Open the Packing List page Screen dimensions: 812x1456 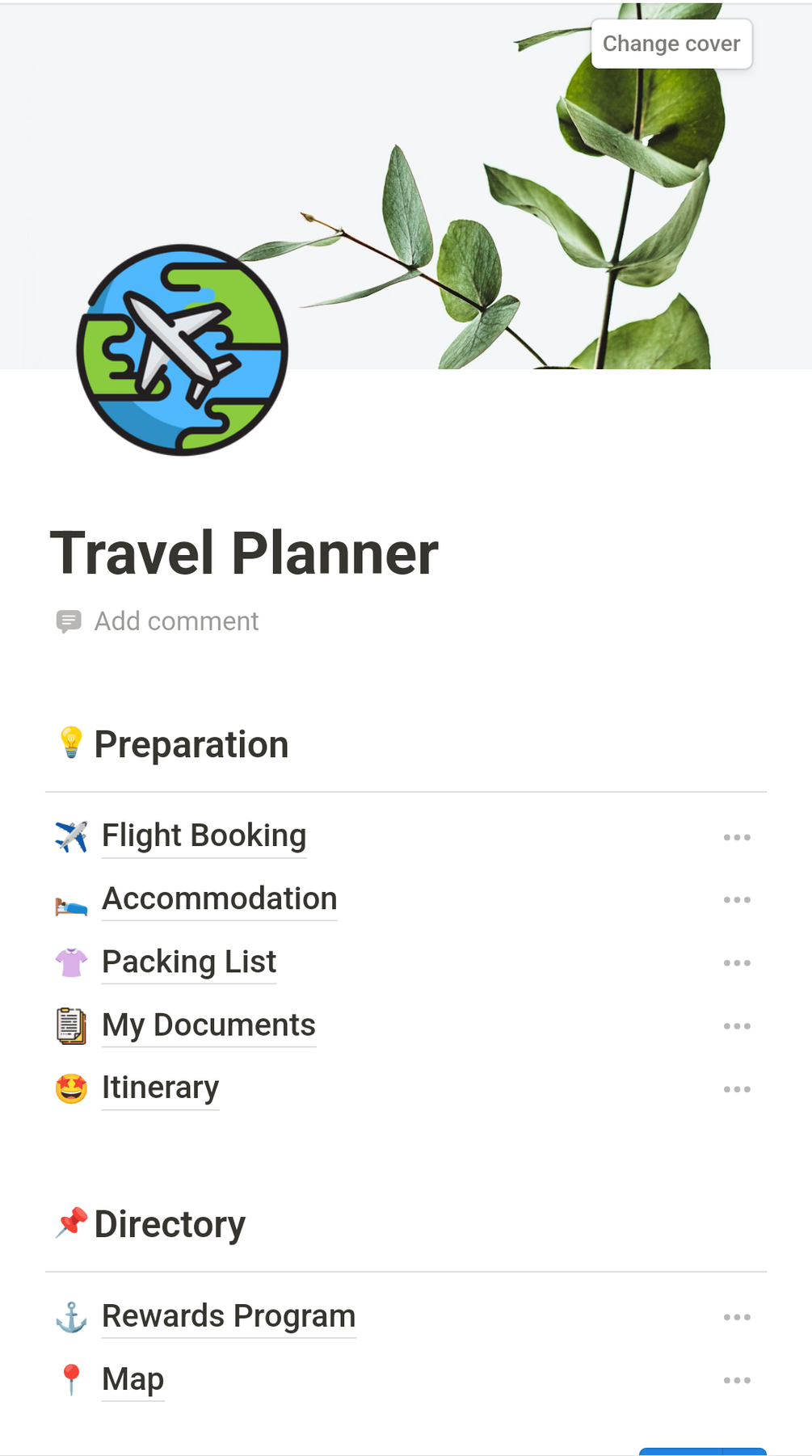pyautogui.click(x=189, y=962)
